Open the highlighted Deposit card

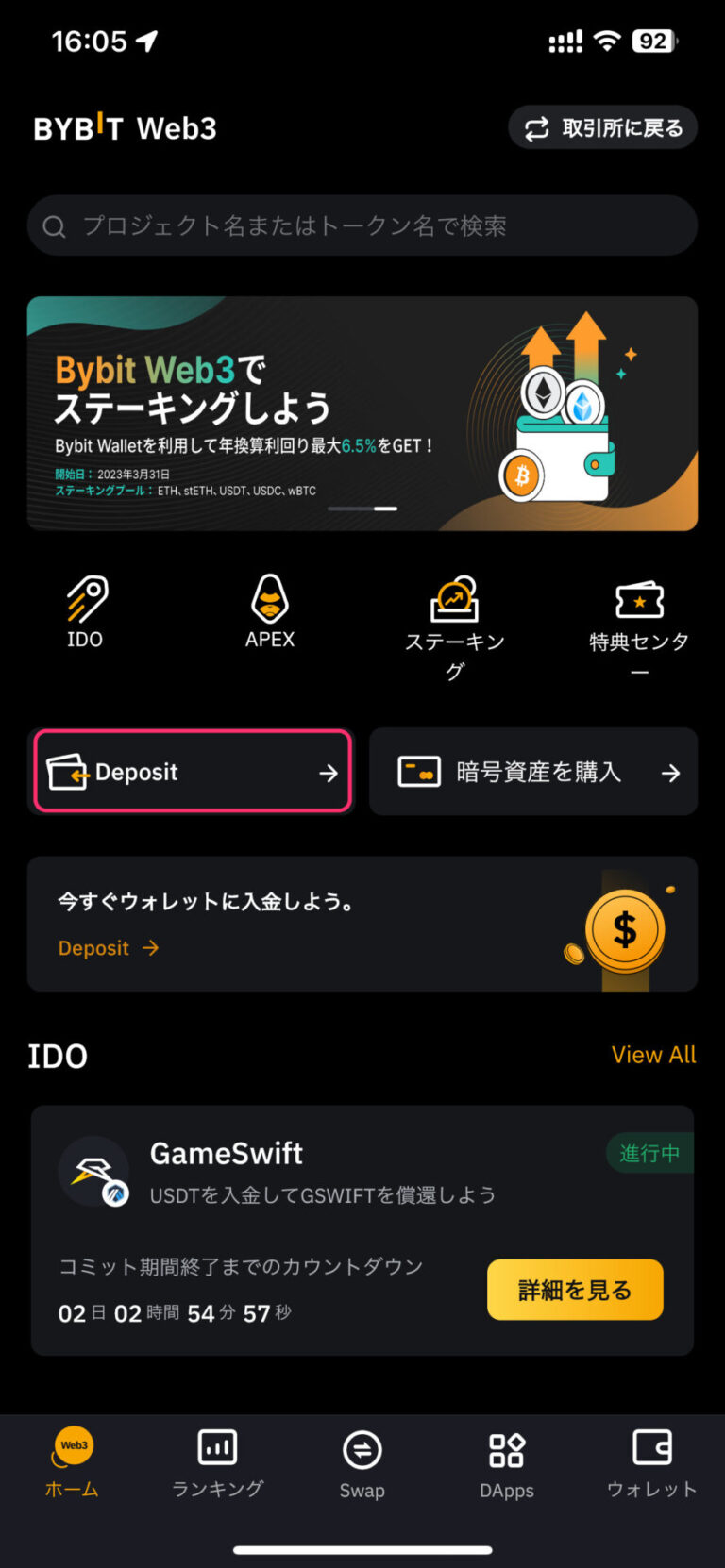192,771
